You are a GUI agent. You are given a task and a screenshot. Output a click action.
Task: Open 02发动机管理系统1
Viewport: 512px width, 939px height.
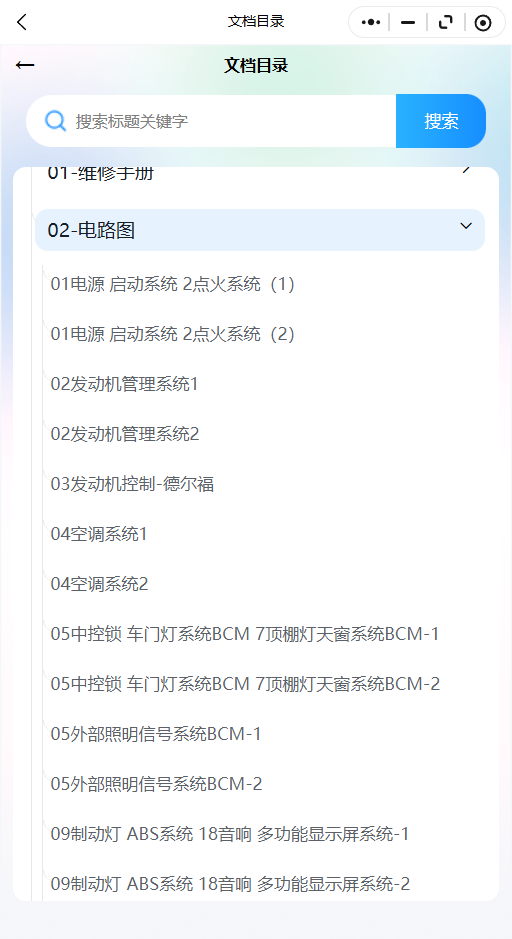tap(125, 384)
